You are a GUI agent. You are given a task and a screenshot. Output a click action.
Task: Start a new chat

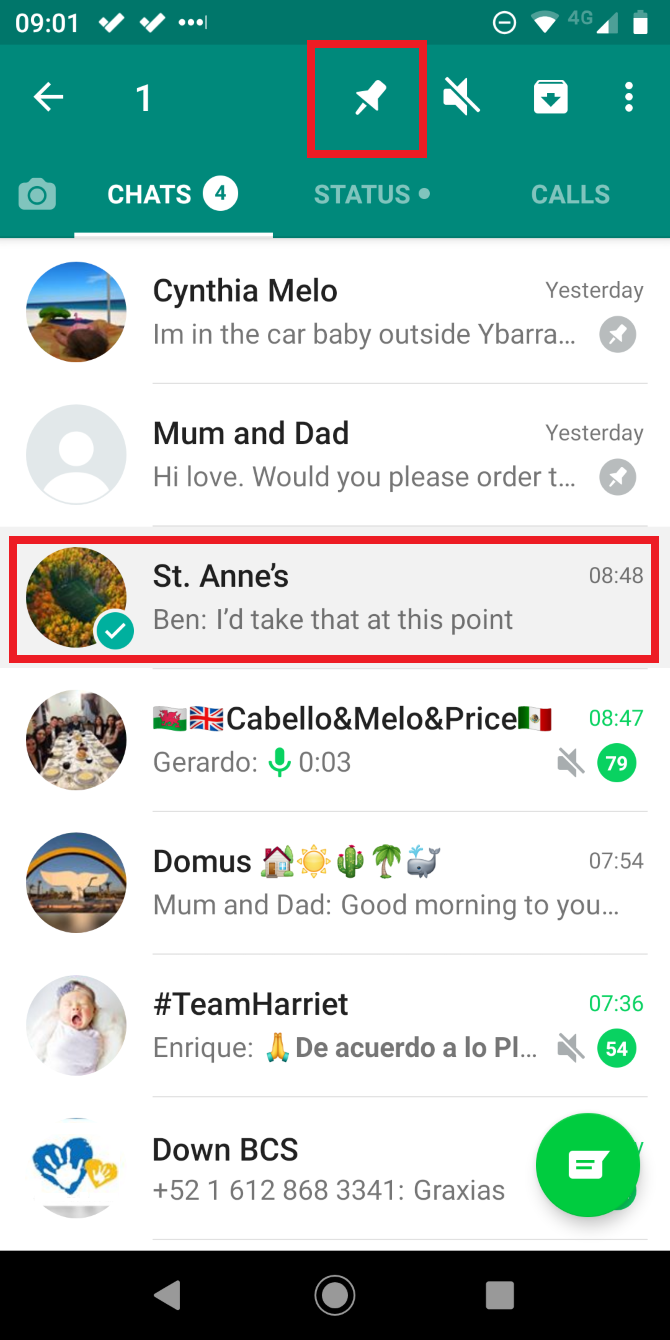(x=588, y=1165)
